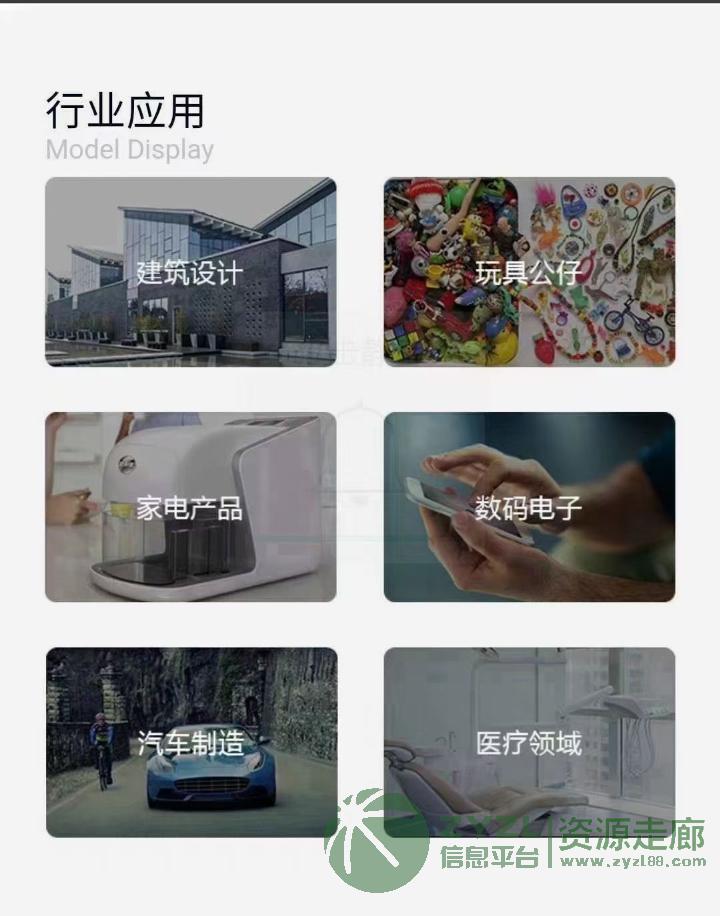Select the 家电产品 tile
This screenshot has width=720, height=916.
coord(190,507)
